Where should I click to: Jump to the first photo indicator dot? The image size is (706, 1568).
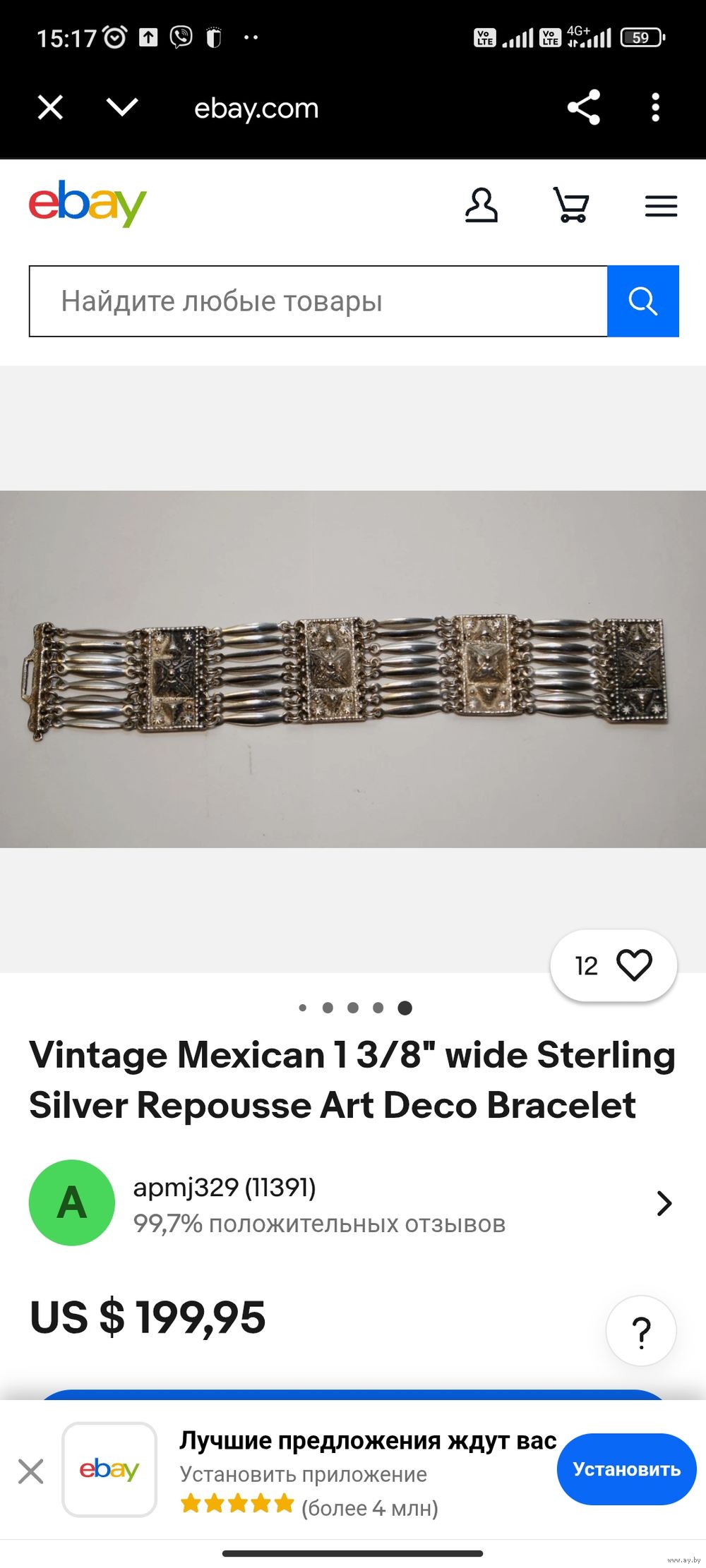point(303,1008)
